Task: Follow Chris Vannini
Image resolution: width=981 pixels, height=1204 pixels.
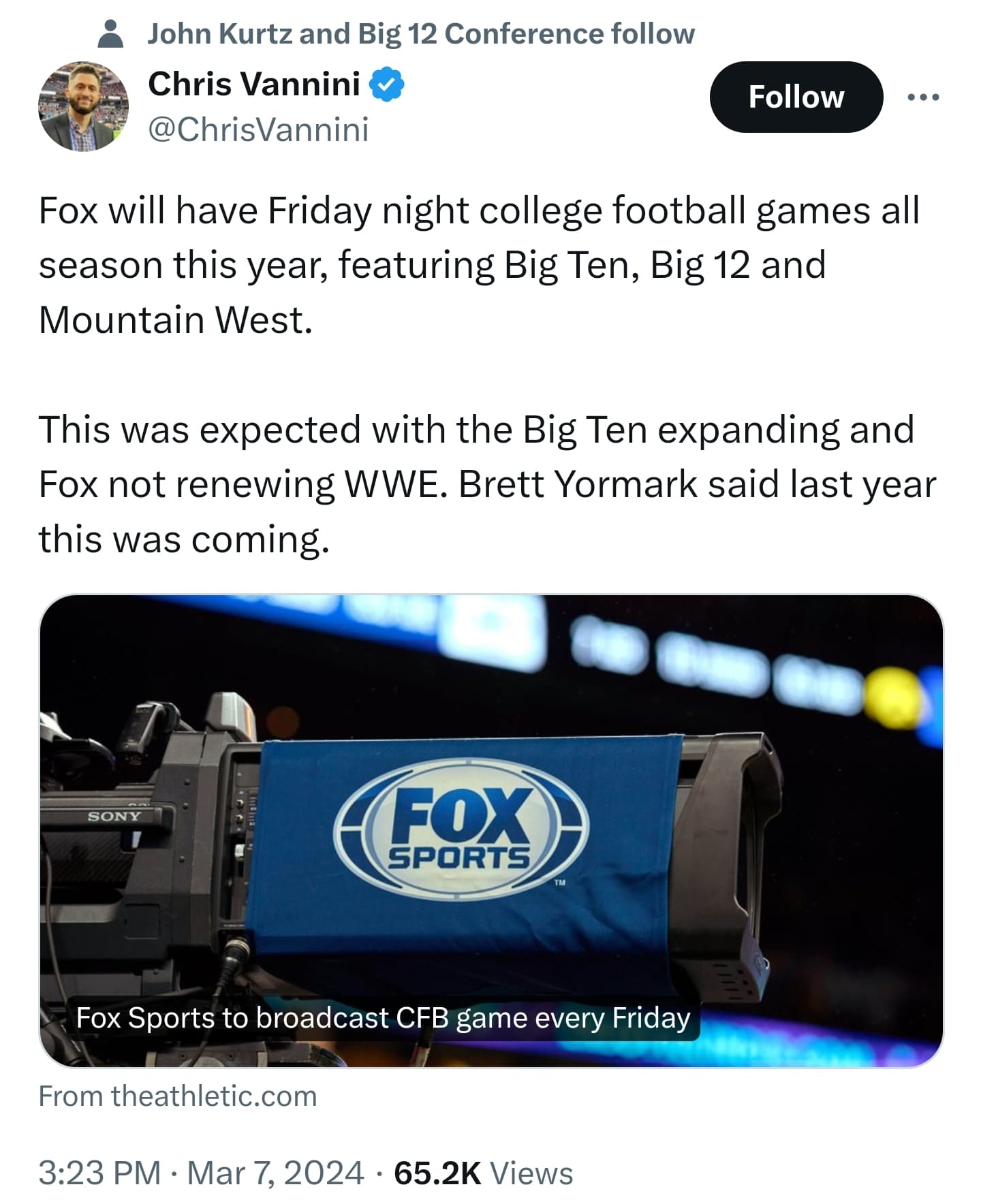Action: (x=796, y=97)
